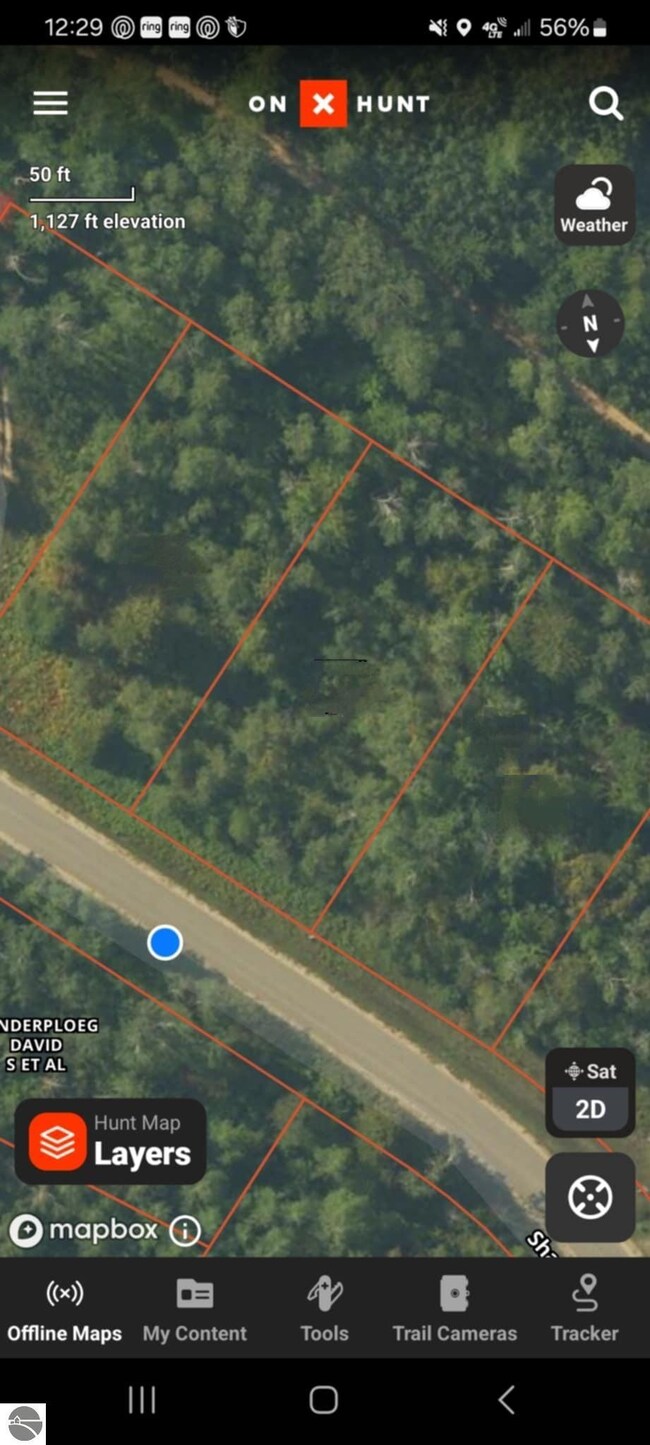Switch the Sat 2D basemap mode
Image resolution: width=650 pixels, height=1445 pixels.
click(590, 1091)
